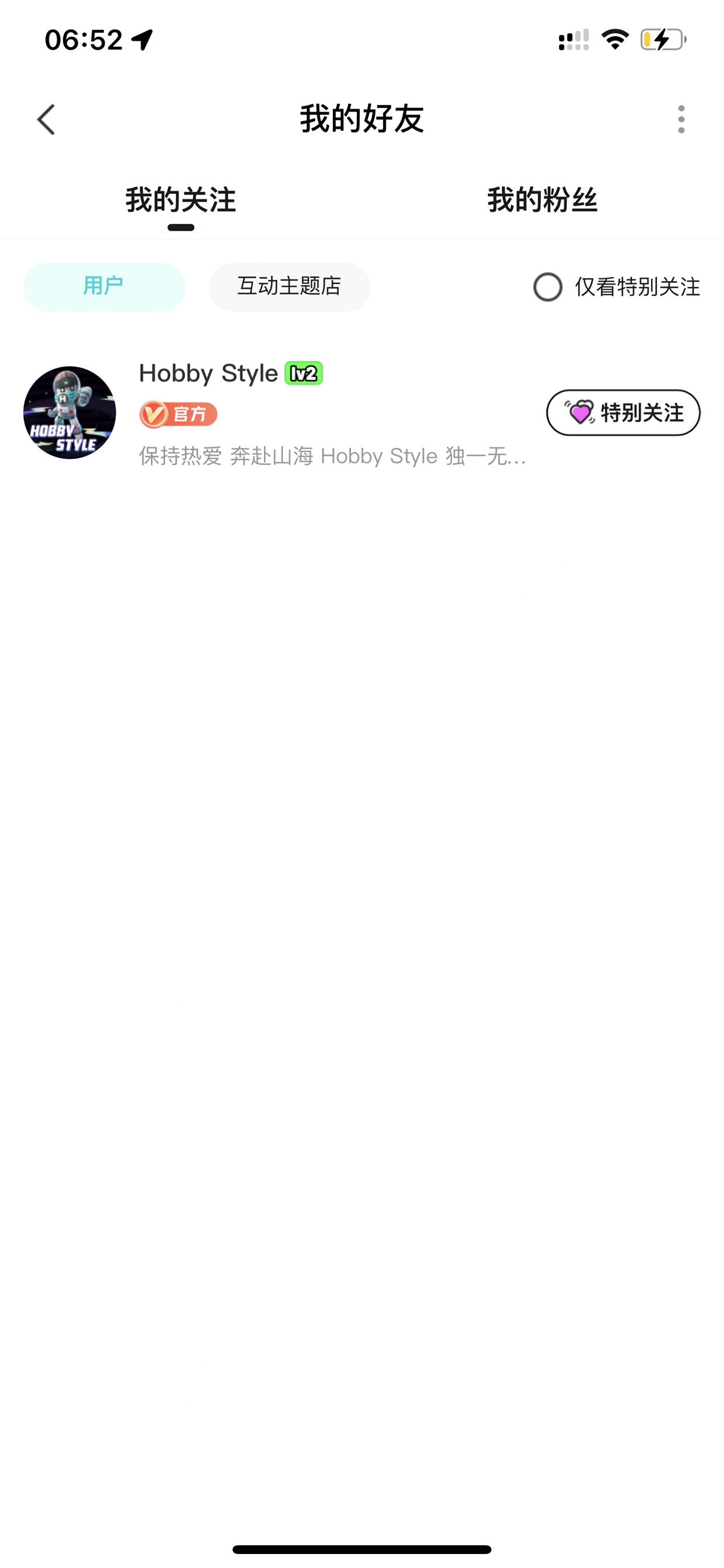This screenshot has width=724, height=1568.
Task: Switch to the 我的粉丝 tab
Action: [x=542, y=201]
